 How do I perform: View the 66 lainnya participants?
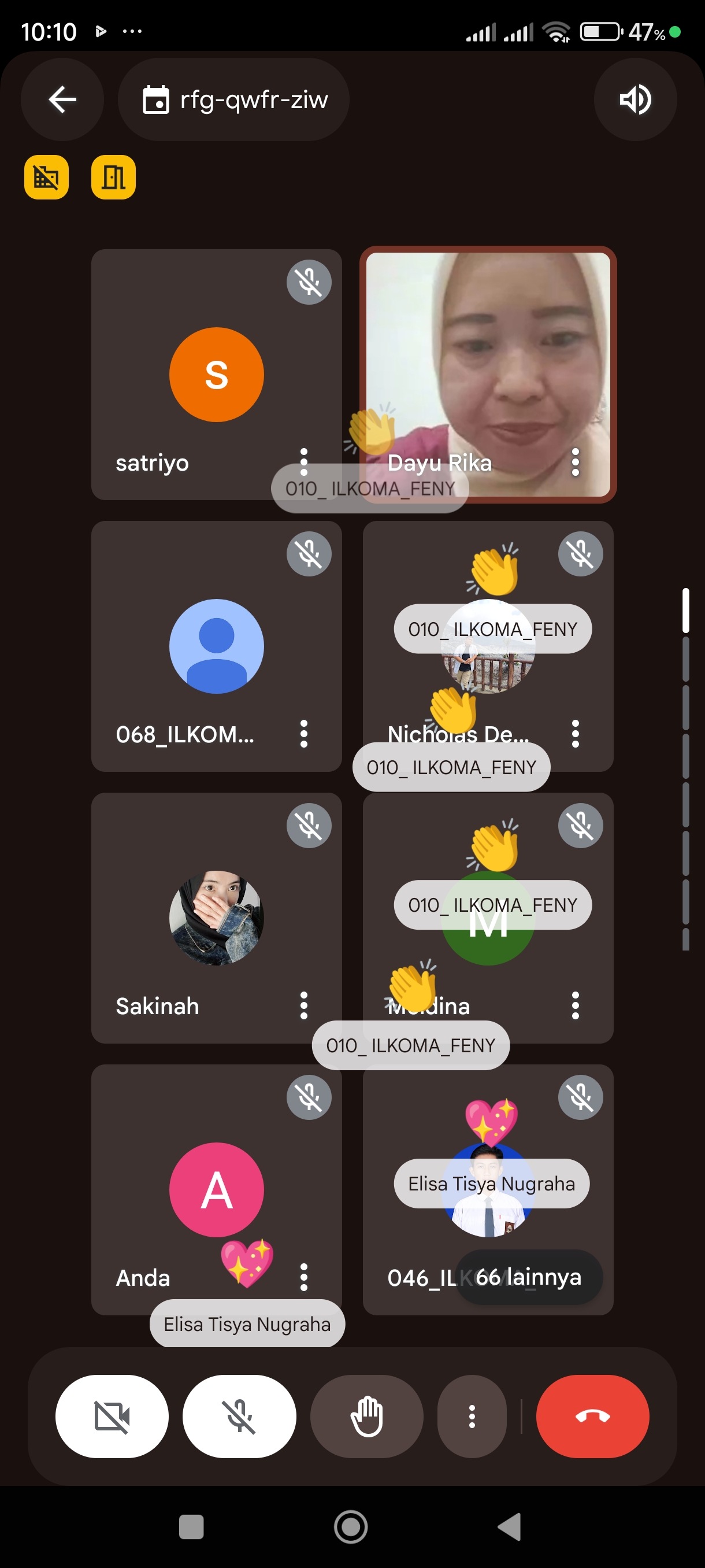tap(528, 1277)
